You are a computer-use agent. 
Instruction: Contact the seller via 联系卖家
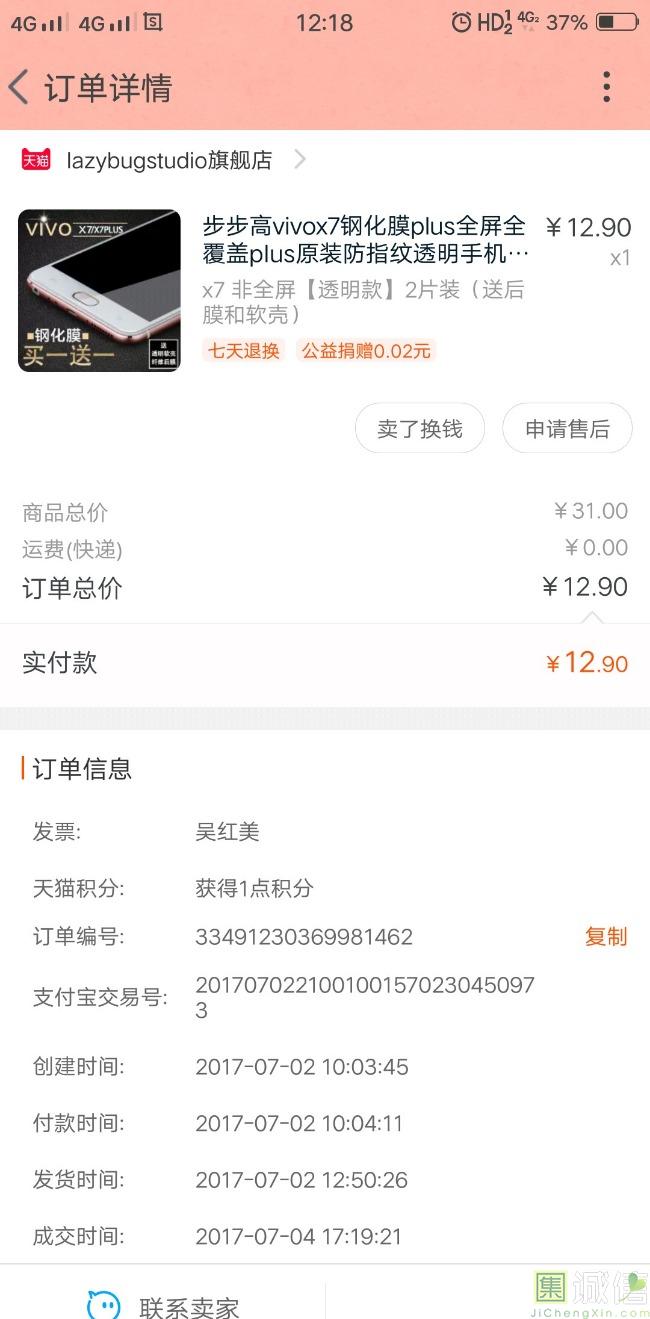[165, 1305]
